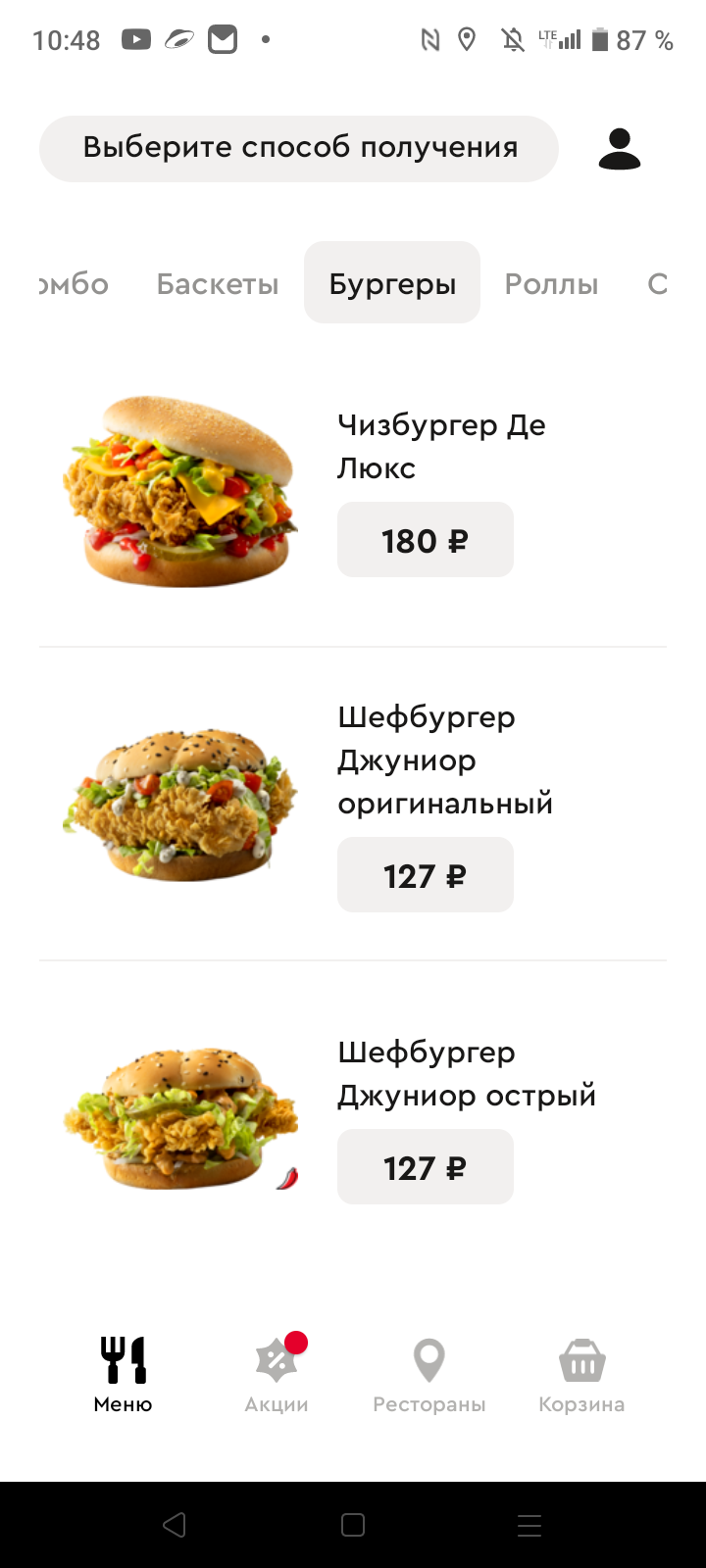Add Чизбургер Де Люкс for 180 ₽

[x=425, y=540]
